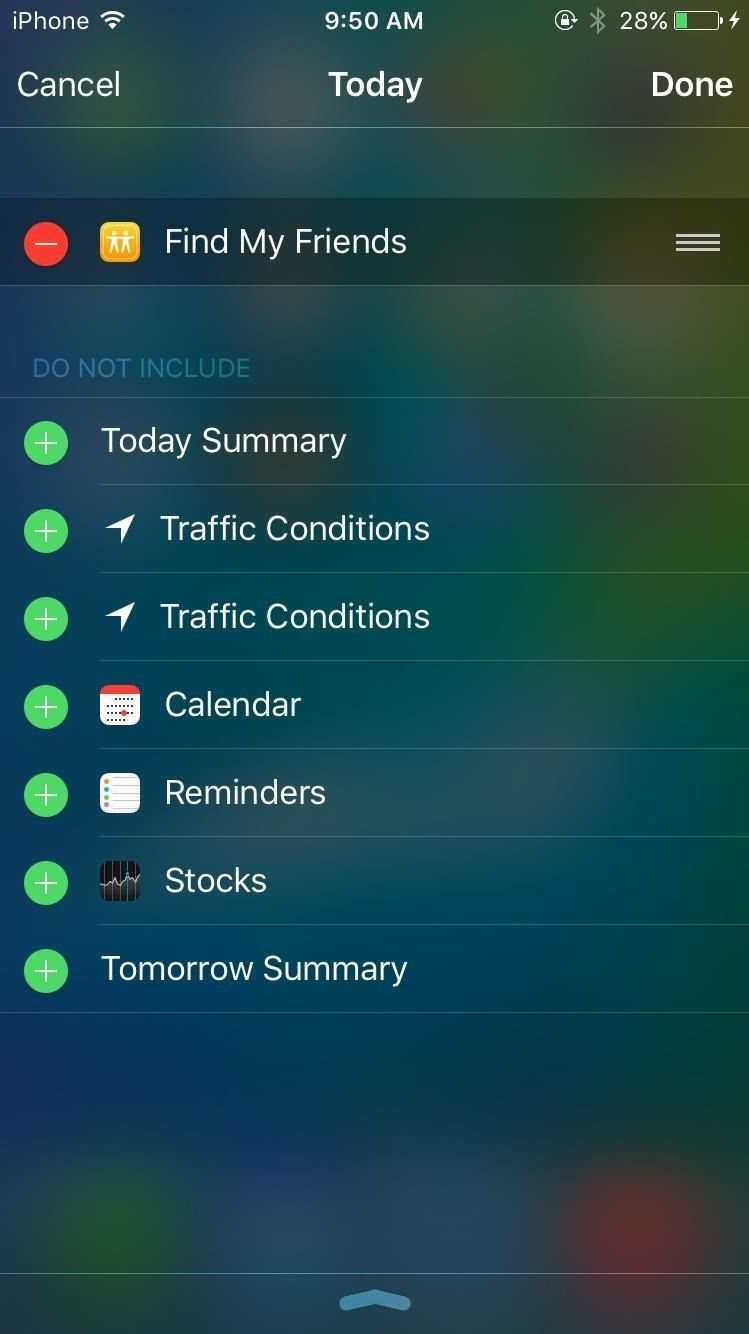Tap Done to save widget changes
Viewport: 749px width, 1334px height.
pos(691,84)
